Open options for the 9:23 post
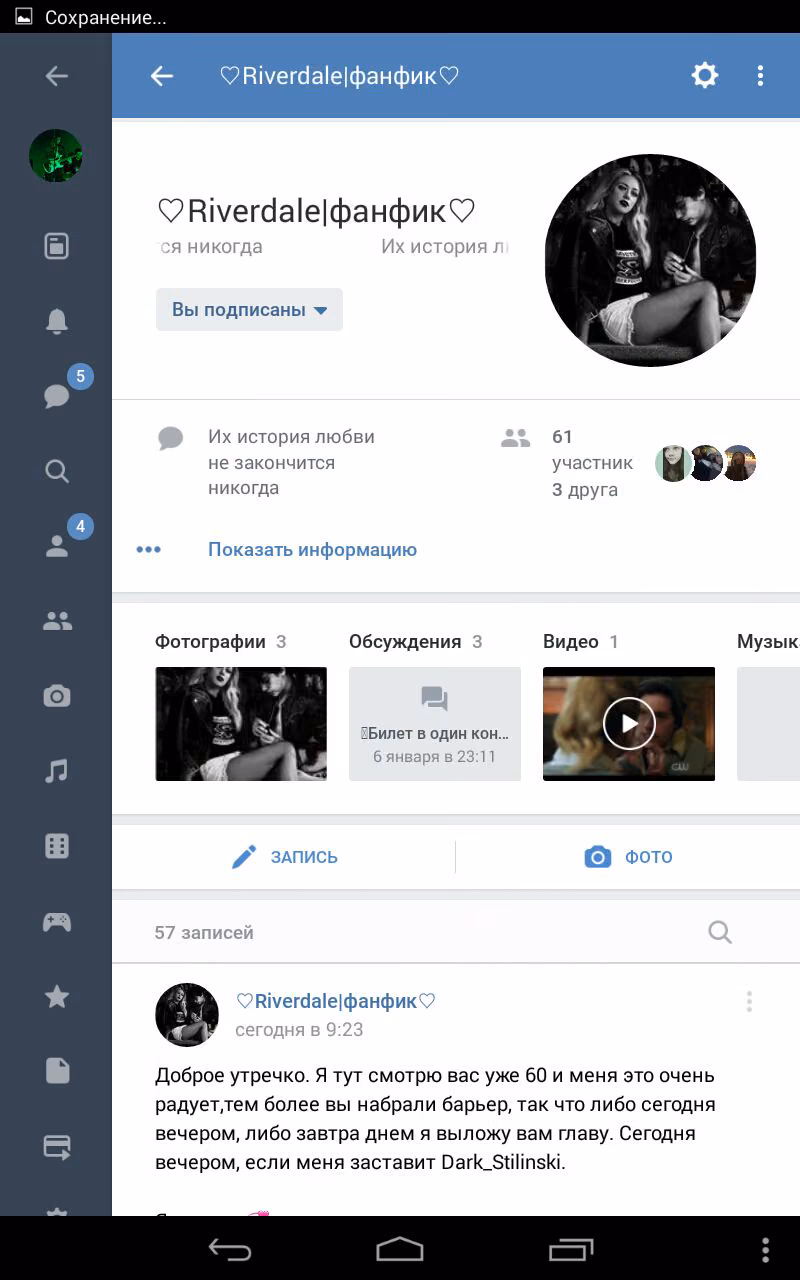Viewport: 800px width, 1280px height. pyautogui.click(x=749, y=1001)
